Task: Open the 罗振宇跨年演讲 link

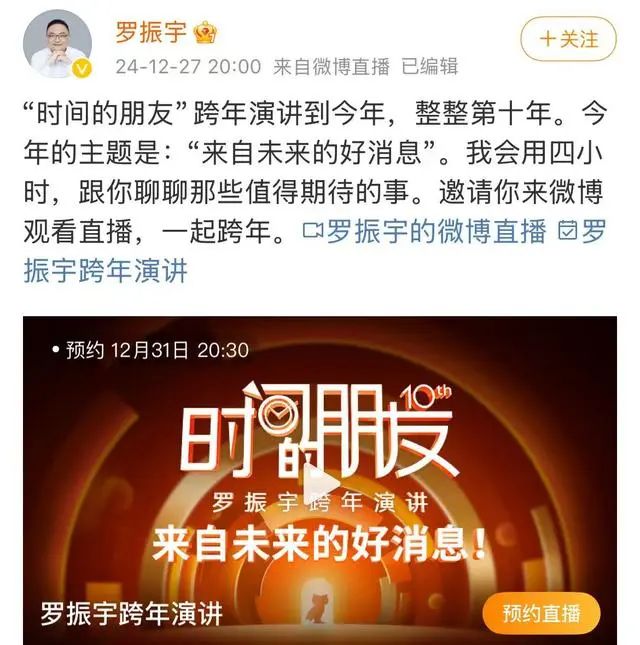Action: [x=106, y=270]
